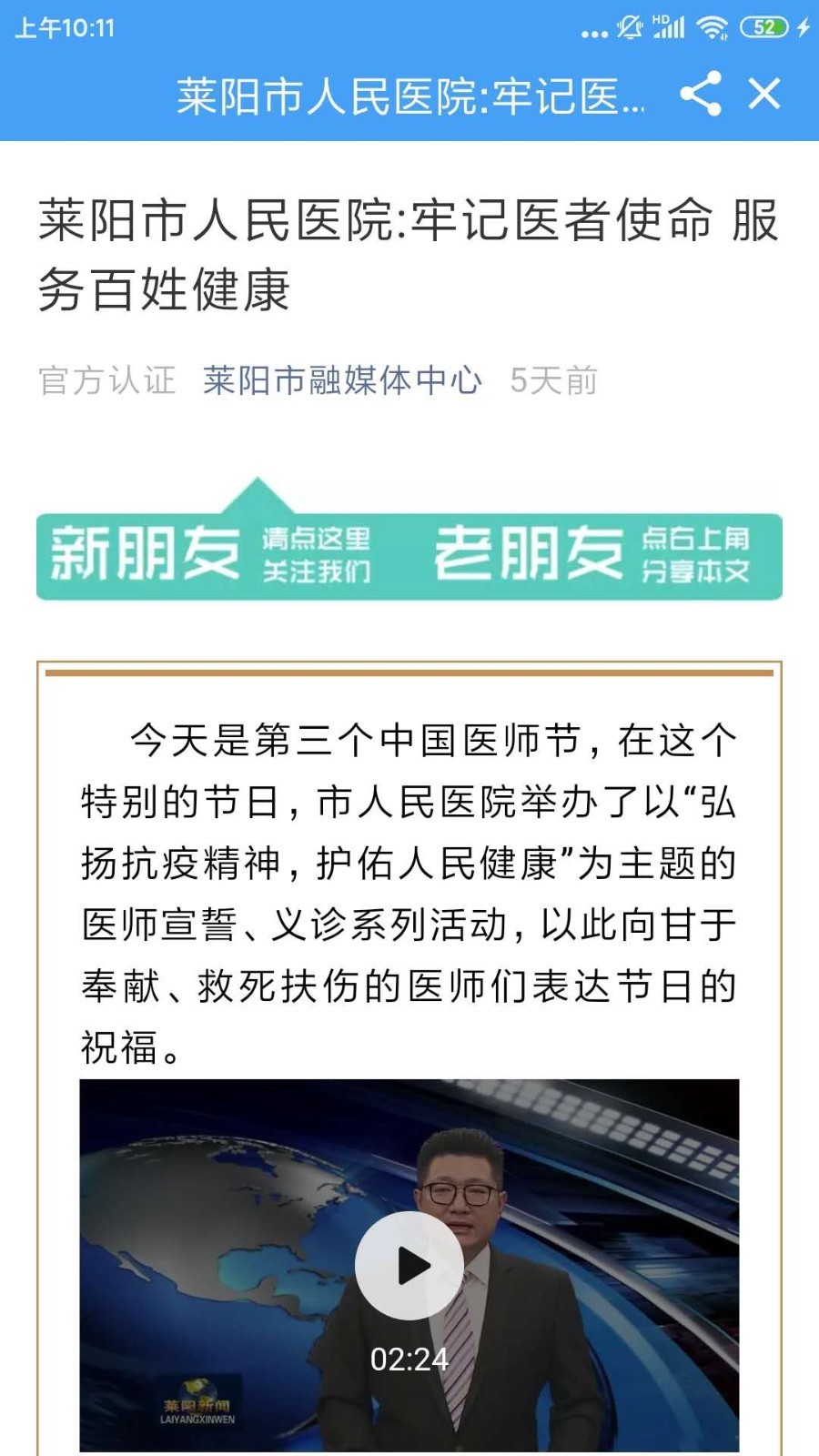
Task: Play the news video
Action: click(409, 1265)
